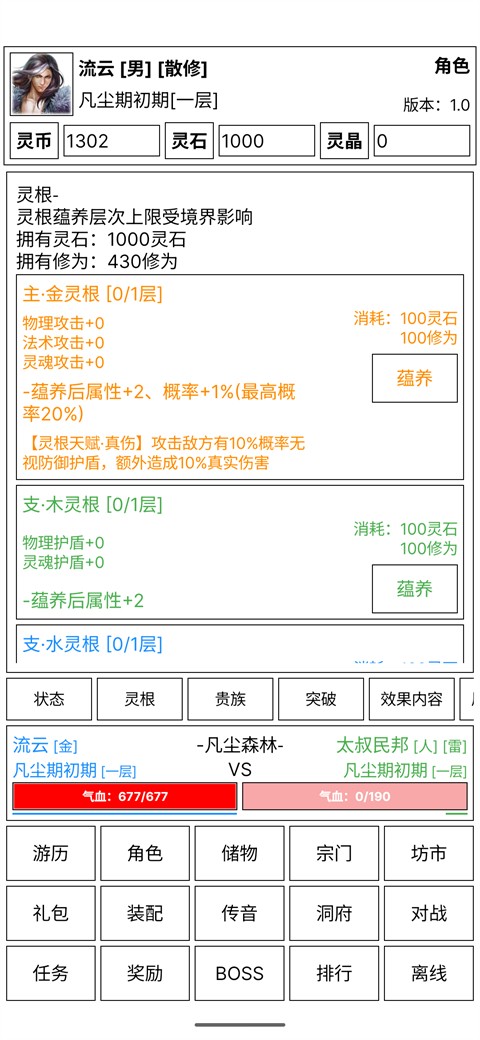Image resolution: width=480 pixels, height=1040 pixels.
Task: Open 装配 equipment
Action: (x=145, y=913)
